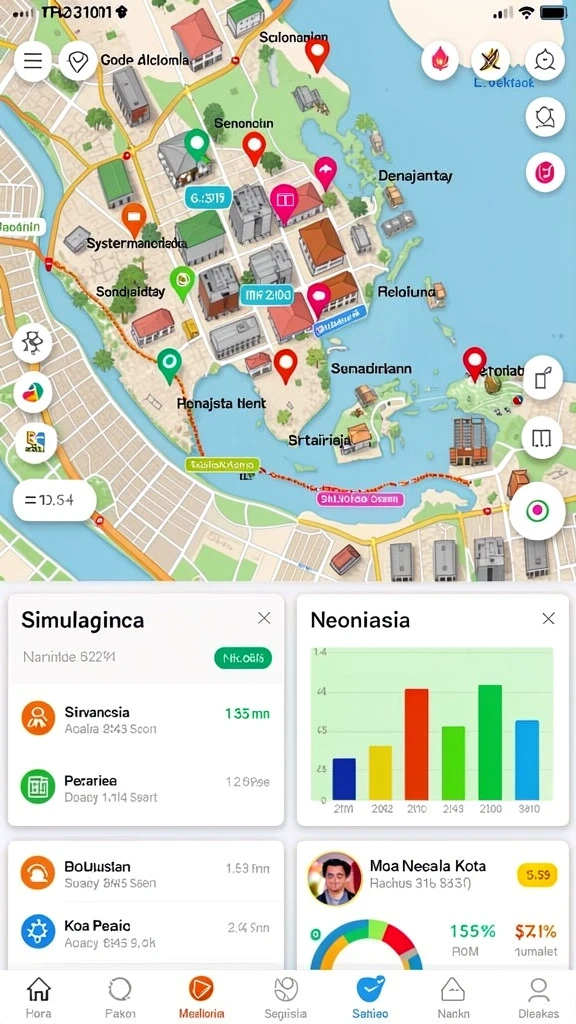Screen dimensions: 576x1024
Task: Open the Perariee list row
Action: click(146, 788)
